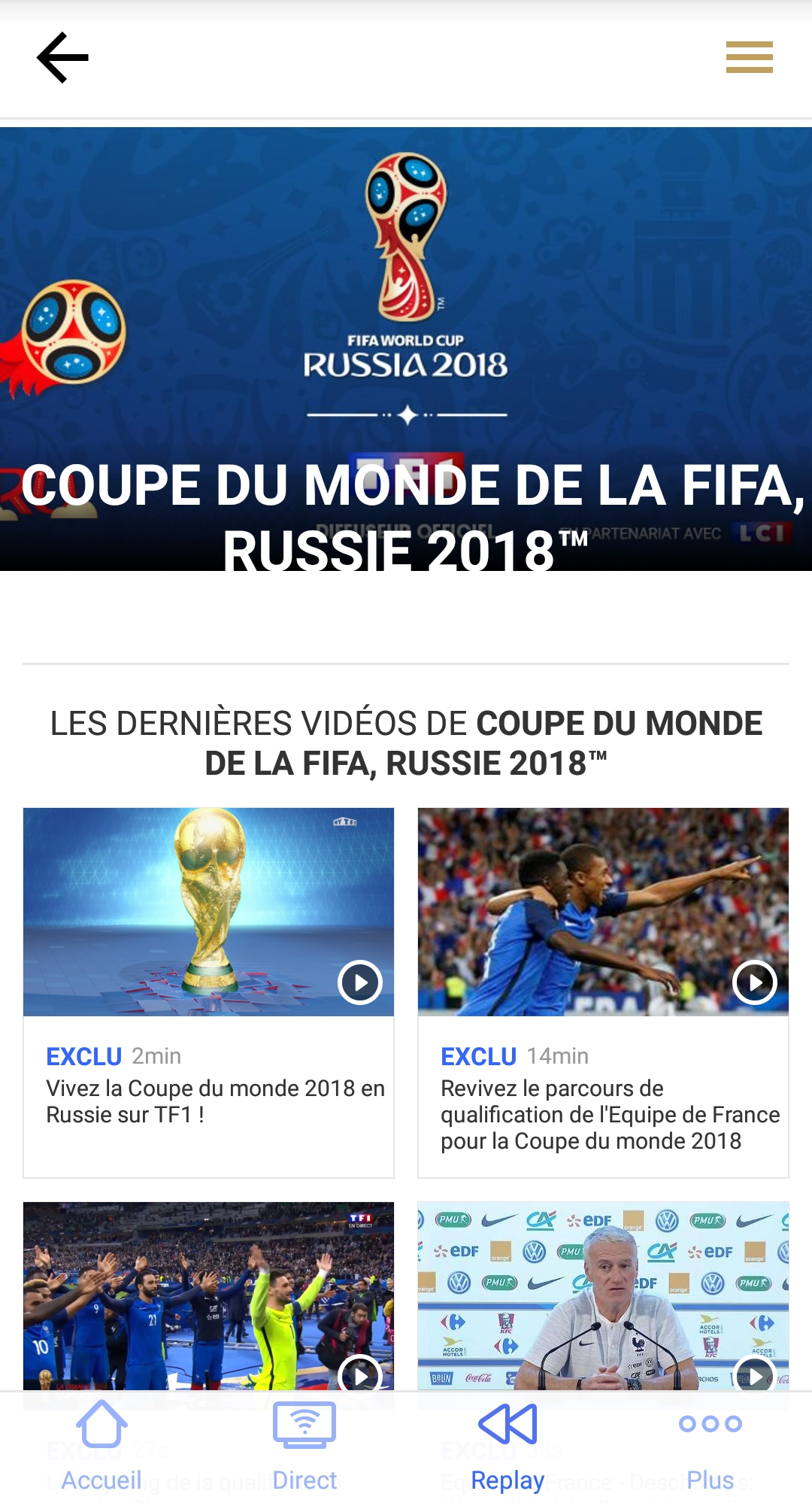This screenshot has height=1503, width=812.
Task: Open the hamburger menu
Action: coord(749,57)
